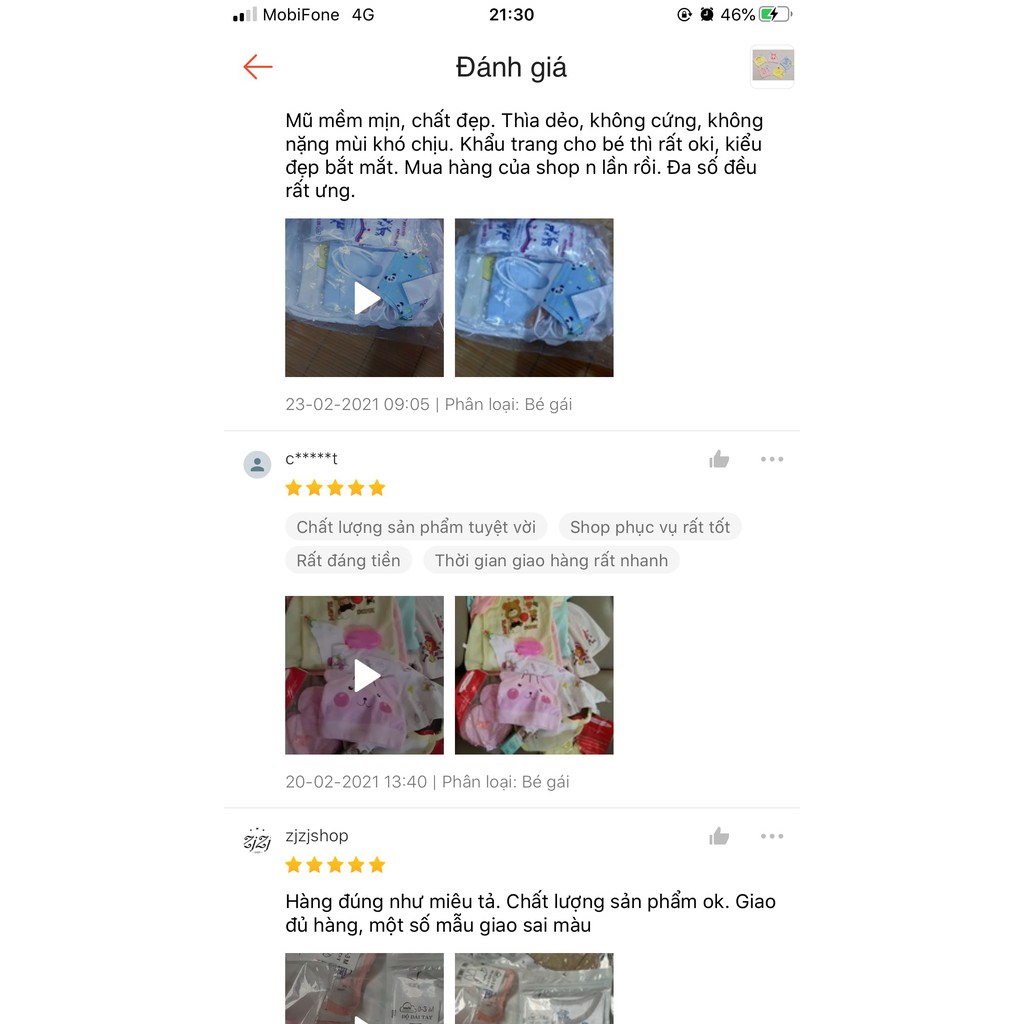Open the photo in the 23-02-2021 review

pyautogui.click(x=534, y=298)
